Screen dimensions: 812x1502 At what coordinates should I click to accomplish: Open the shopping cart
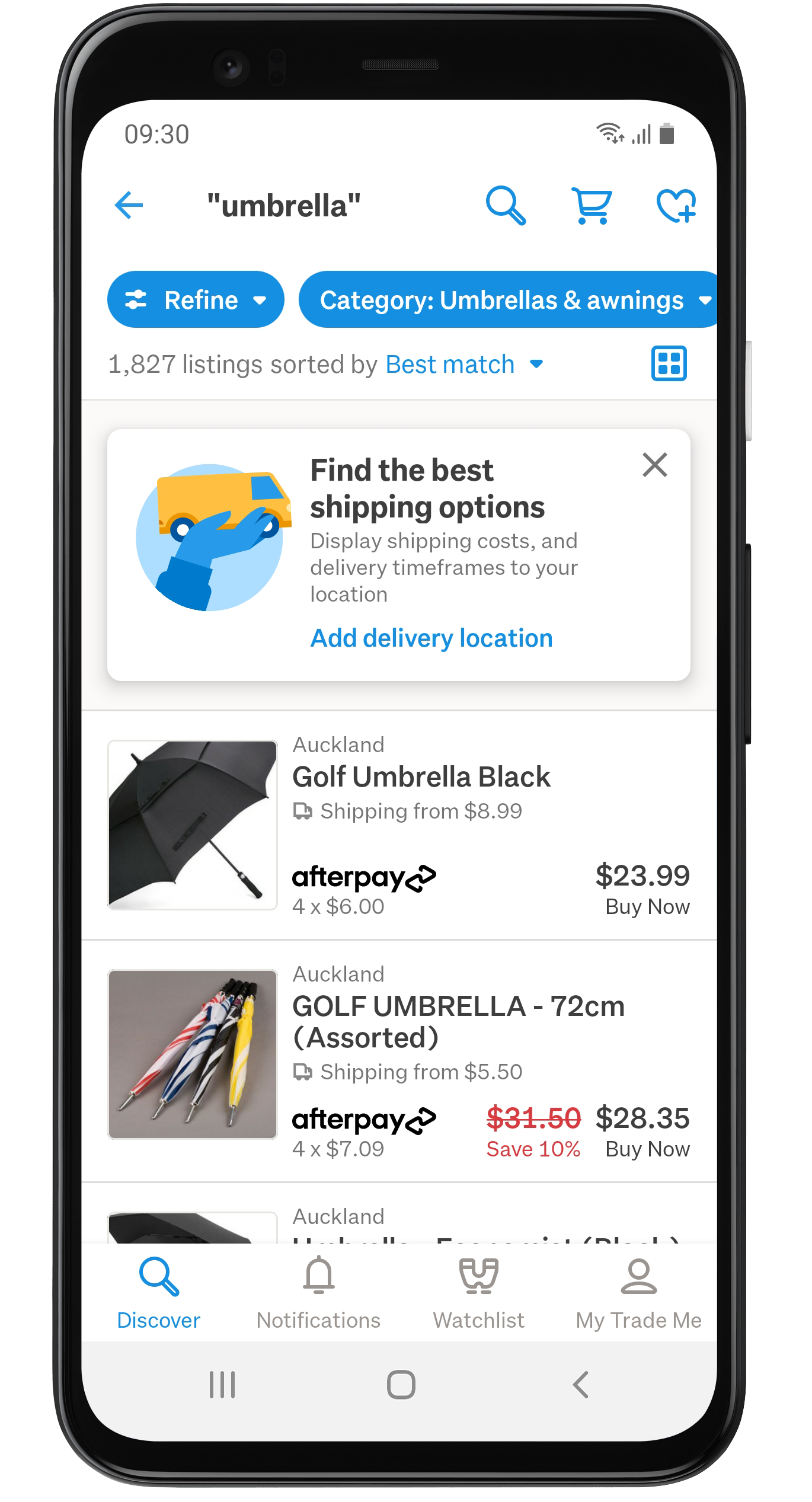[592, 206]
